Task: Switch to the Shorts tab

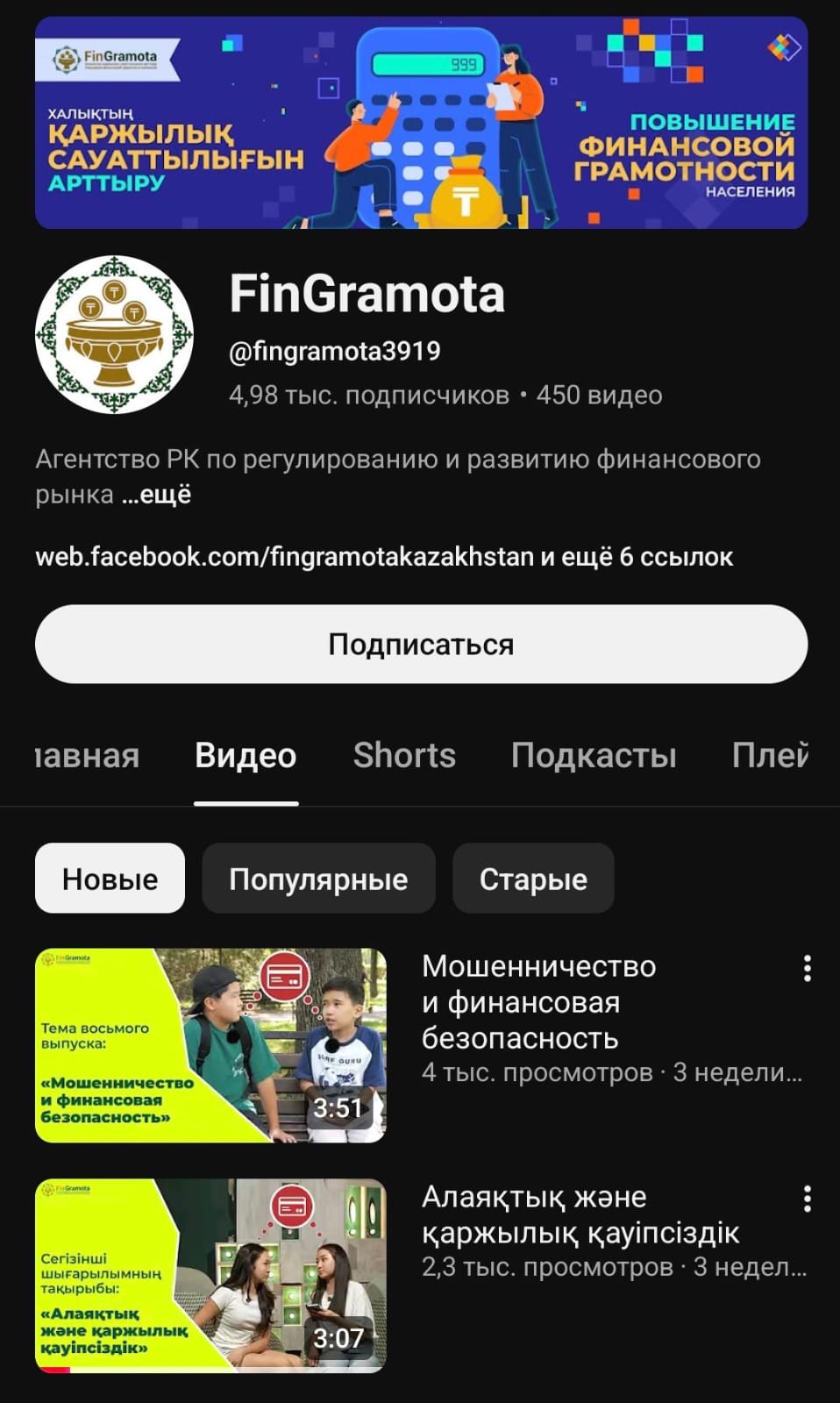Action: (x=404, y=756)
